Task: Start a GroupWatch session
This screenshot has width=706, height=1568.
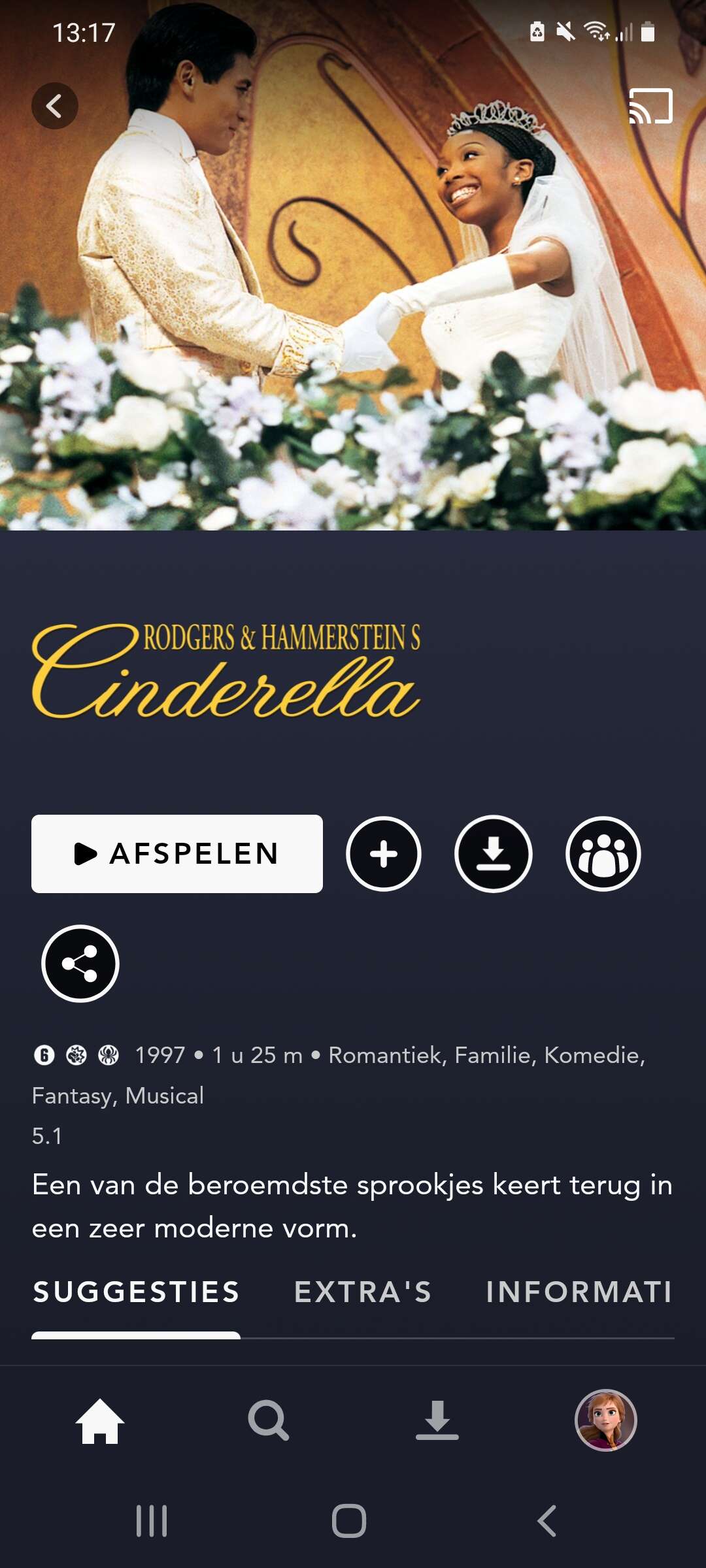Action: (x=603, y=853)
